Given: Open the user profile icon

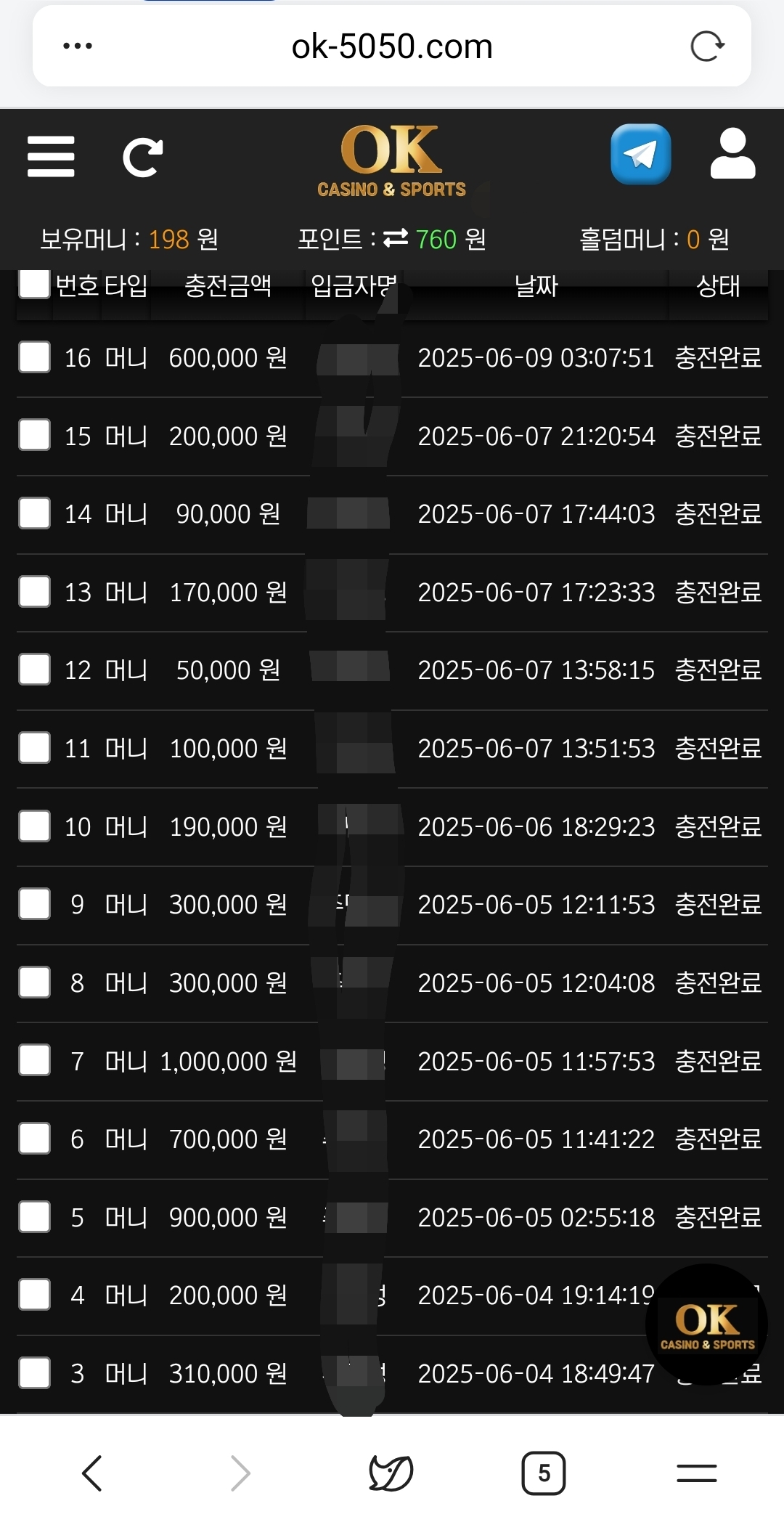Looking at the screenshot, I should pyautogui.click(x=732, y=153).
